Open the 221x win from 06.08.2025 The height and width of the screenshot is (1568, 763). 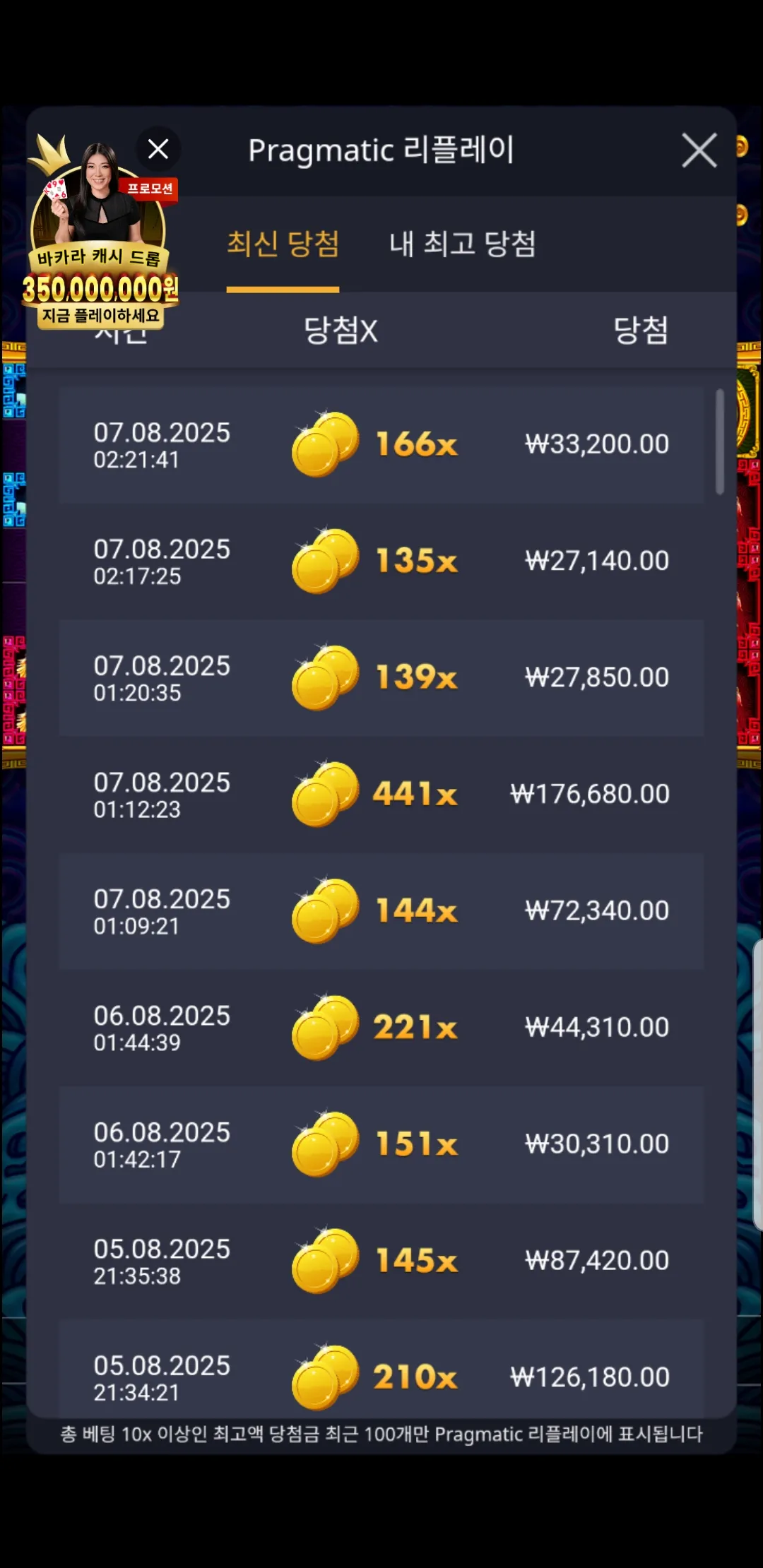pyautogui.click(x=381, y=1028)
